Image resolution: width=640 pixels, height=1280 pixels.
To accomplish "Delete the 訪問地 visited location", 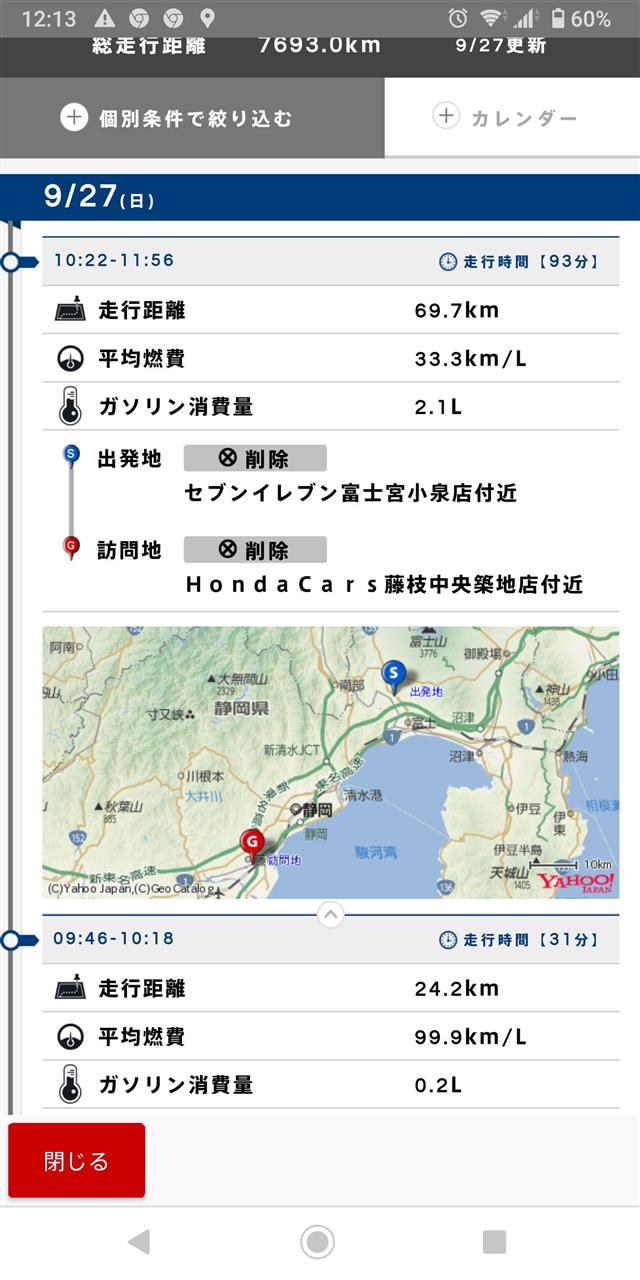I will coord(255,550).
